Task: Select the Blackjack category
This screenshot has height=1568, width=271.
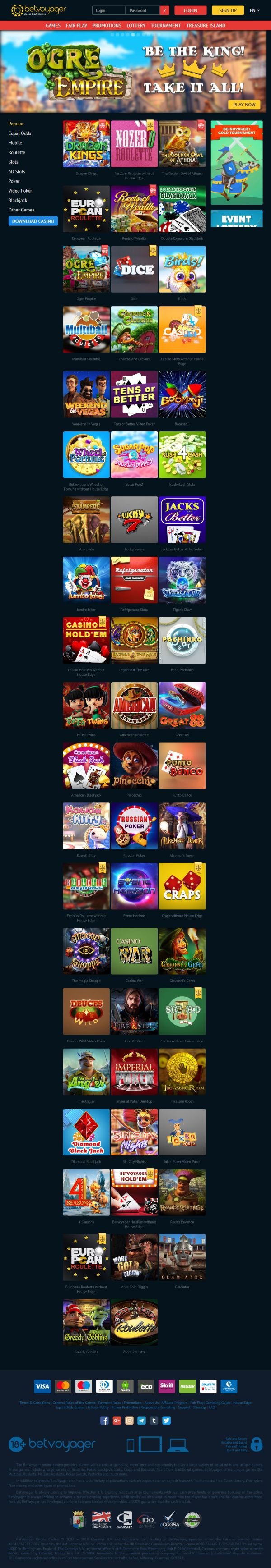Action: [18, 200]
